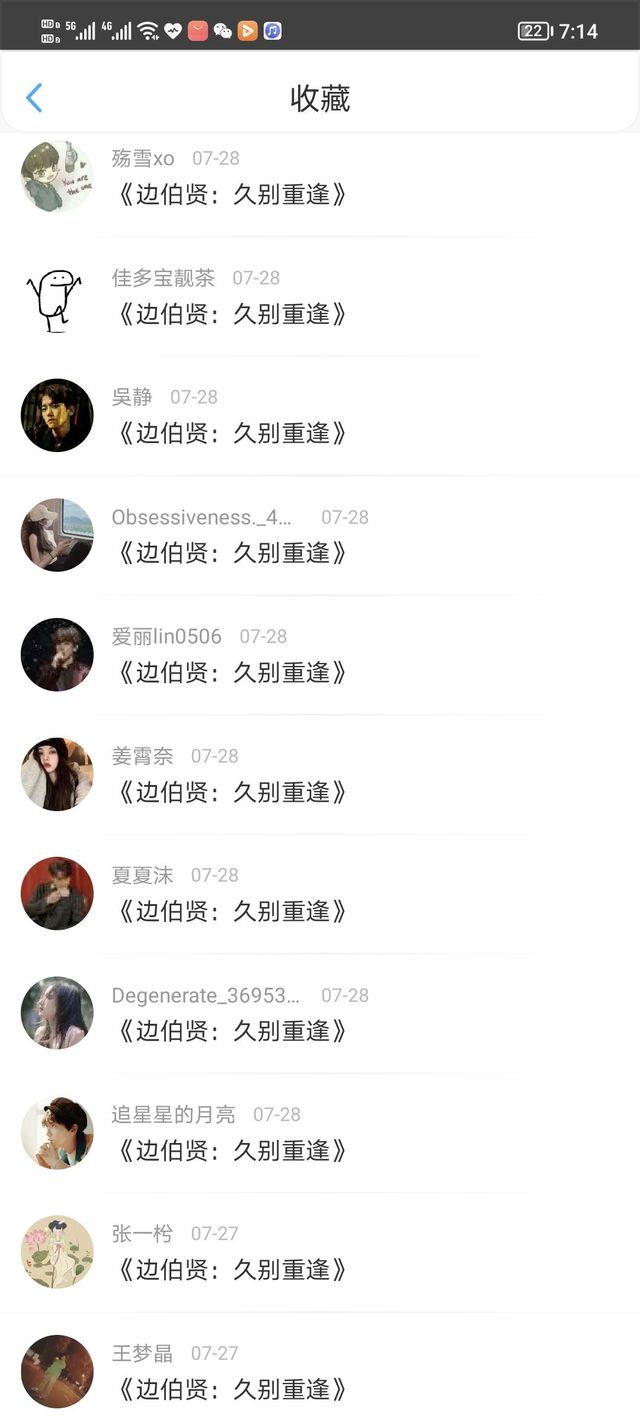Screen dimensions: 640x1422
Task: Open the Degenerate_36953... entry
Action: click(x=232, y=1030)
